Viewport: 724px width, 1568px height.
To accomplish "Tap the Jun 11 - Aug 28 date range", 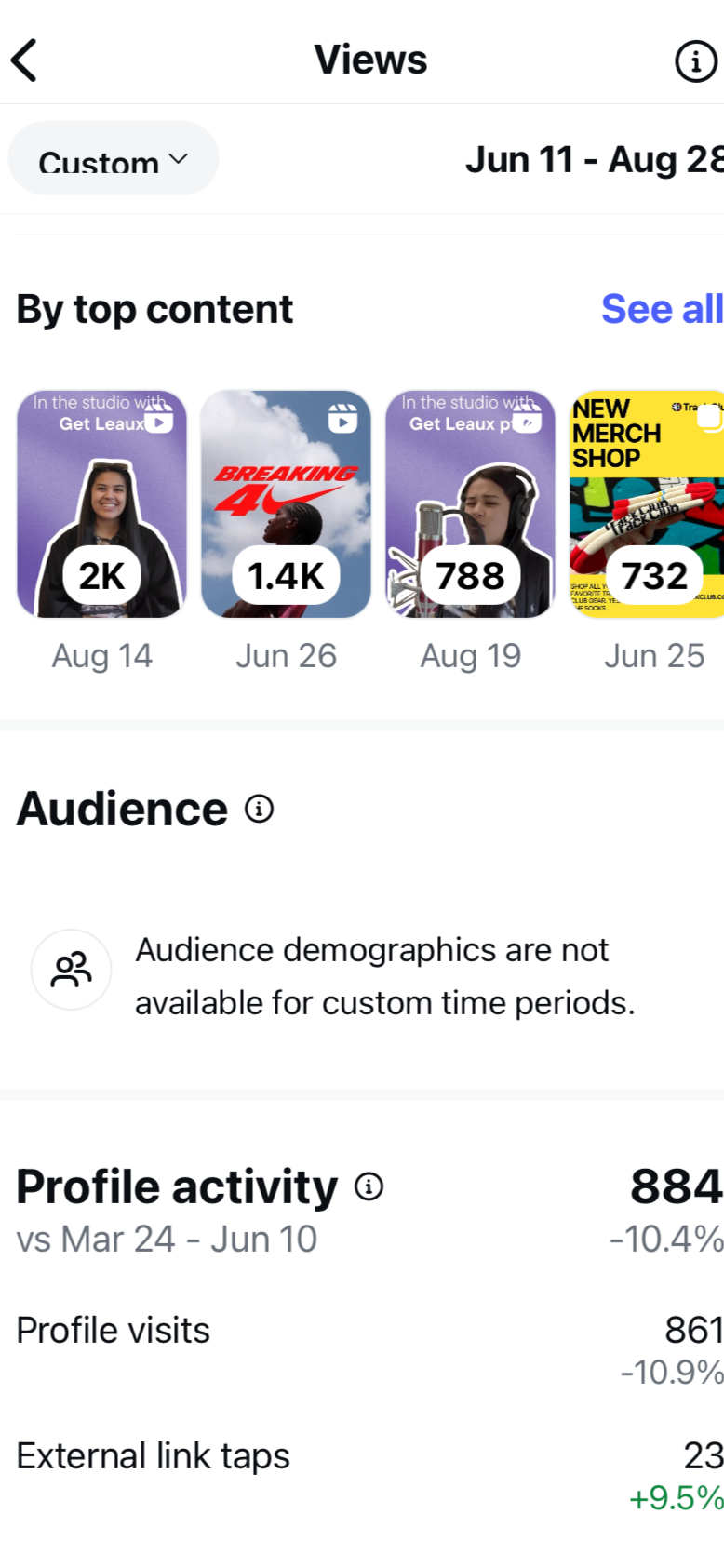I will pos(594,160).
